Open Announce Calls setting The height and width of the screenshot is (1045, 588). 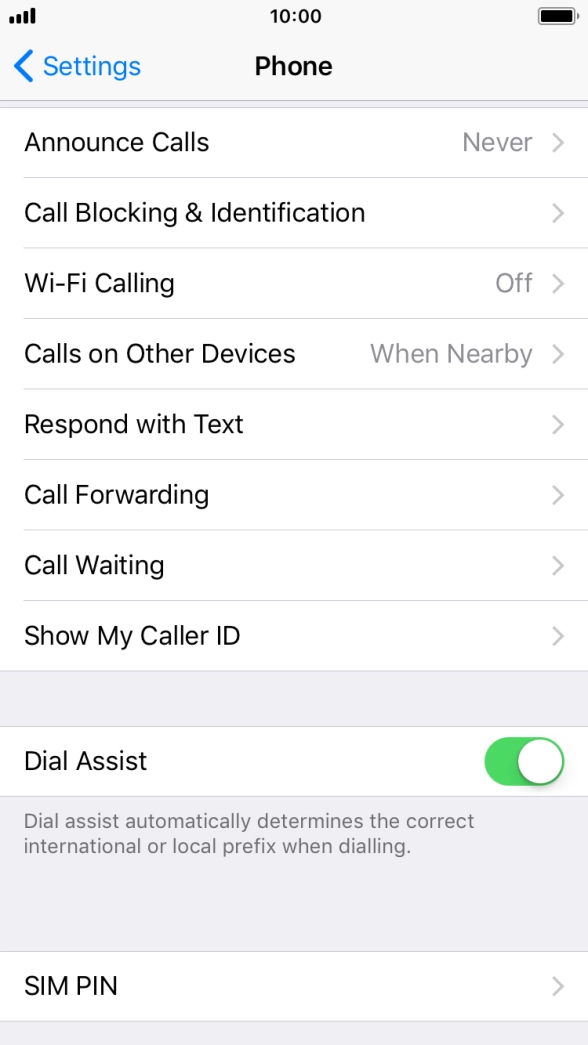pyautogui.click(x=294, y=143)
